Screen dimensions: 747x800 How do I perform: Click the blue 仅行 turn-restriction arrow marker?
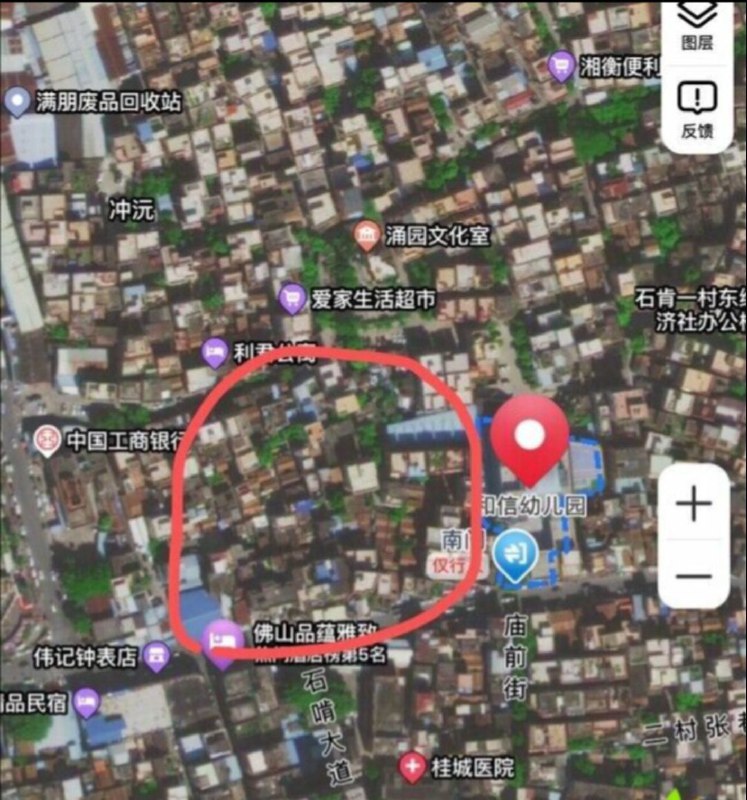pyautogui.click(x=516, y=551)
